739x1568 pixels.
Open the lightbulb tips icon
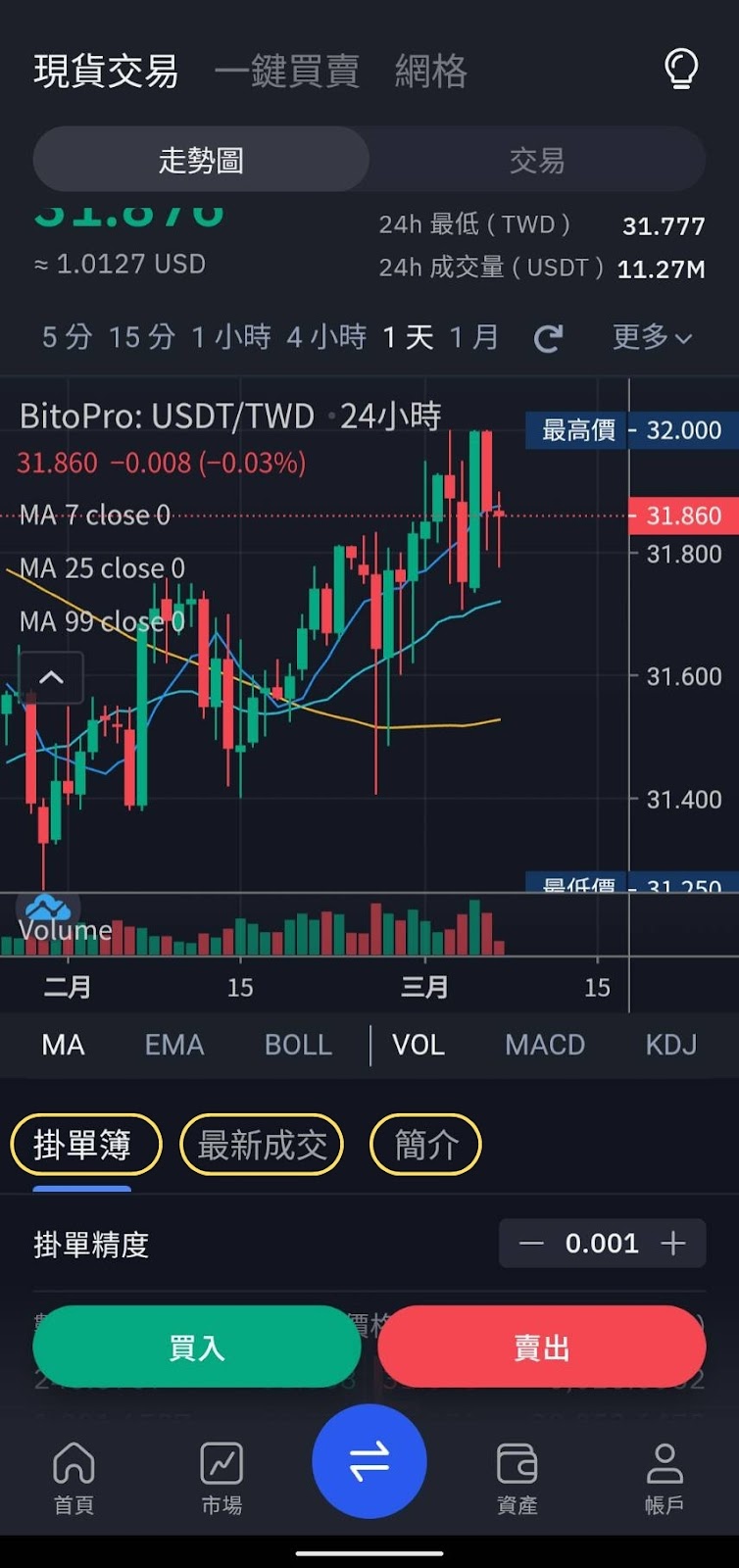pyautogui.click(x=681, y=70)
